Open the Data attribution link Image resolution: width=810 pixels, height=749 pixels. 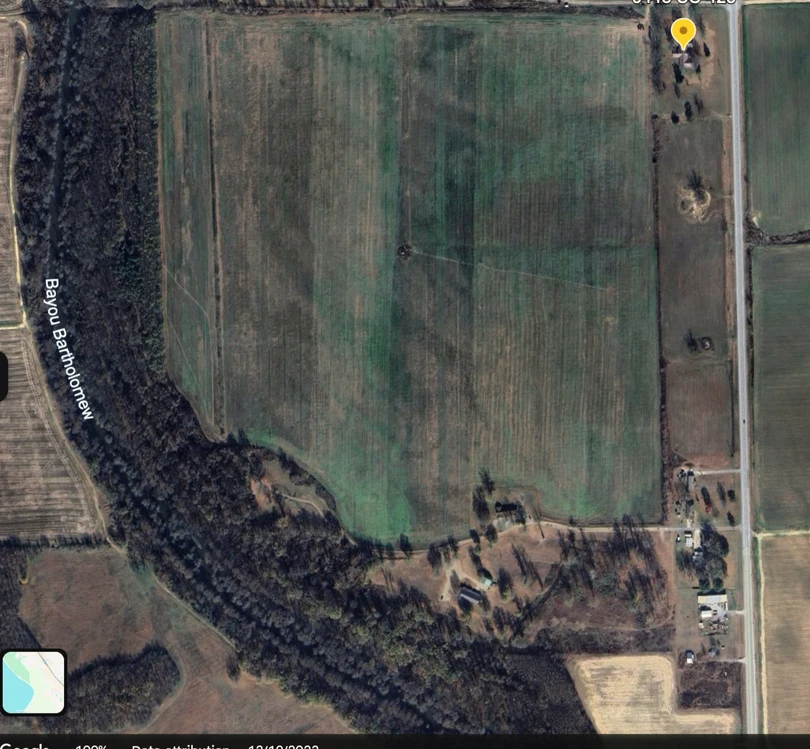coord(181,746)
